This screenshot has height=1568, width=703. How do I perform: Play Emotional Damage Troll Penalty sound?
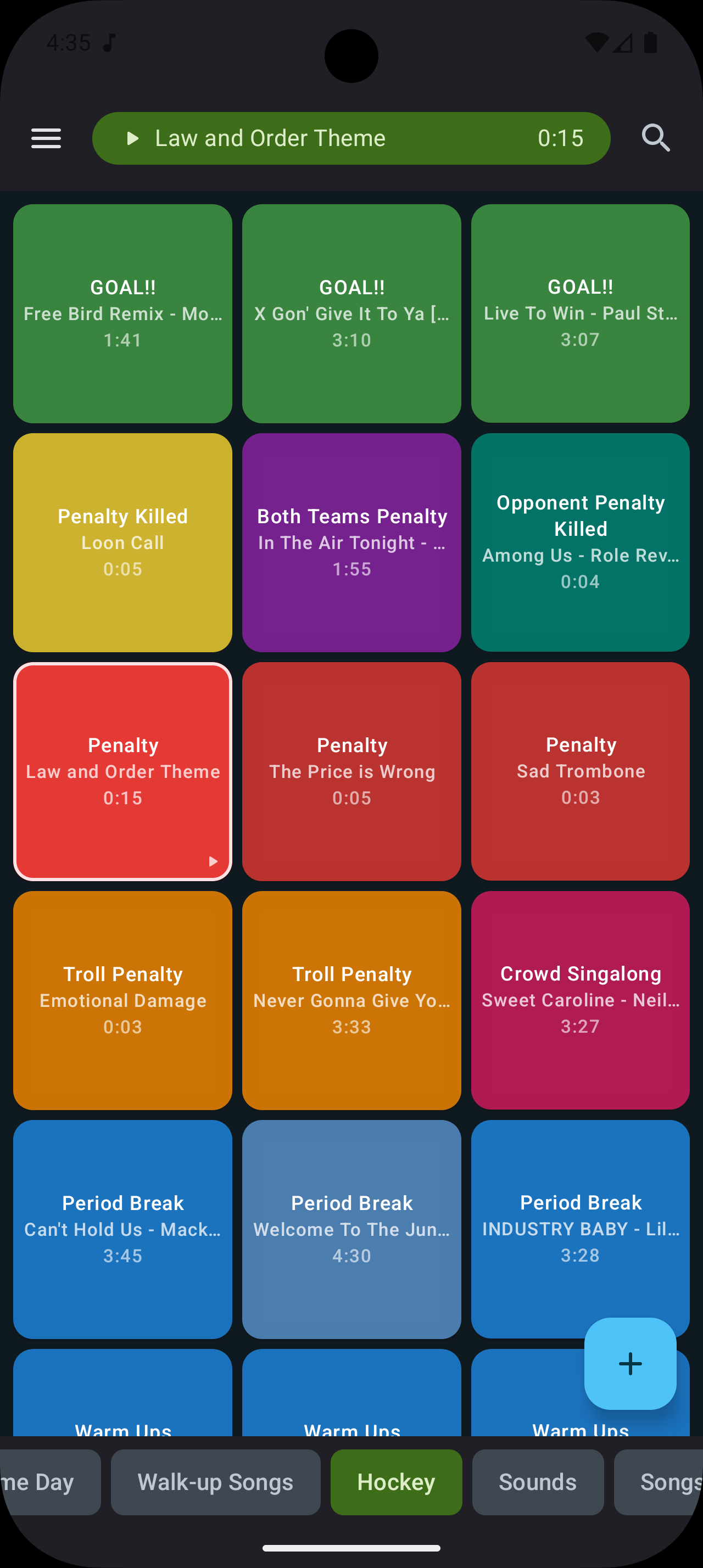122,999
